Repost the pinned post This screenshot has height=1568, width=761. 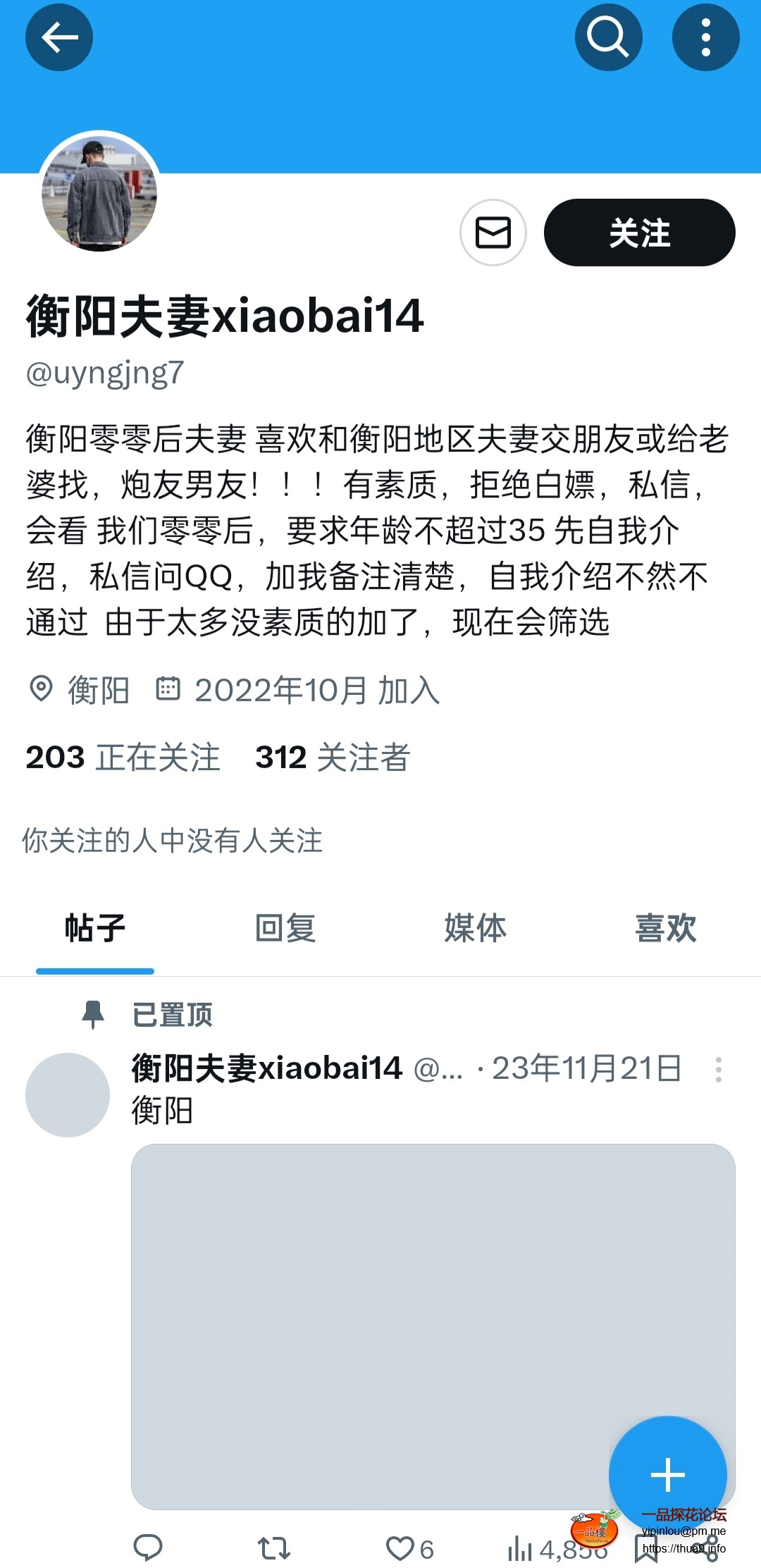pyautogui.click(x=273, y=1548)
